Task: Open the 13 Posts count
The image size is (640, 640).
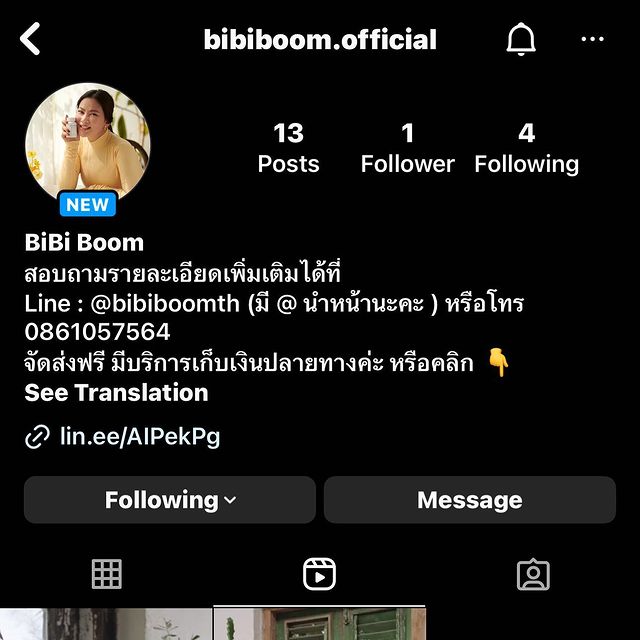Action: [x=288, y=148]
